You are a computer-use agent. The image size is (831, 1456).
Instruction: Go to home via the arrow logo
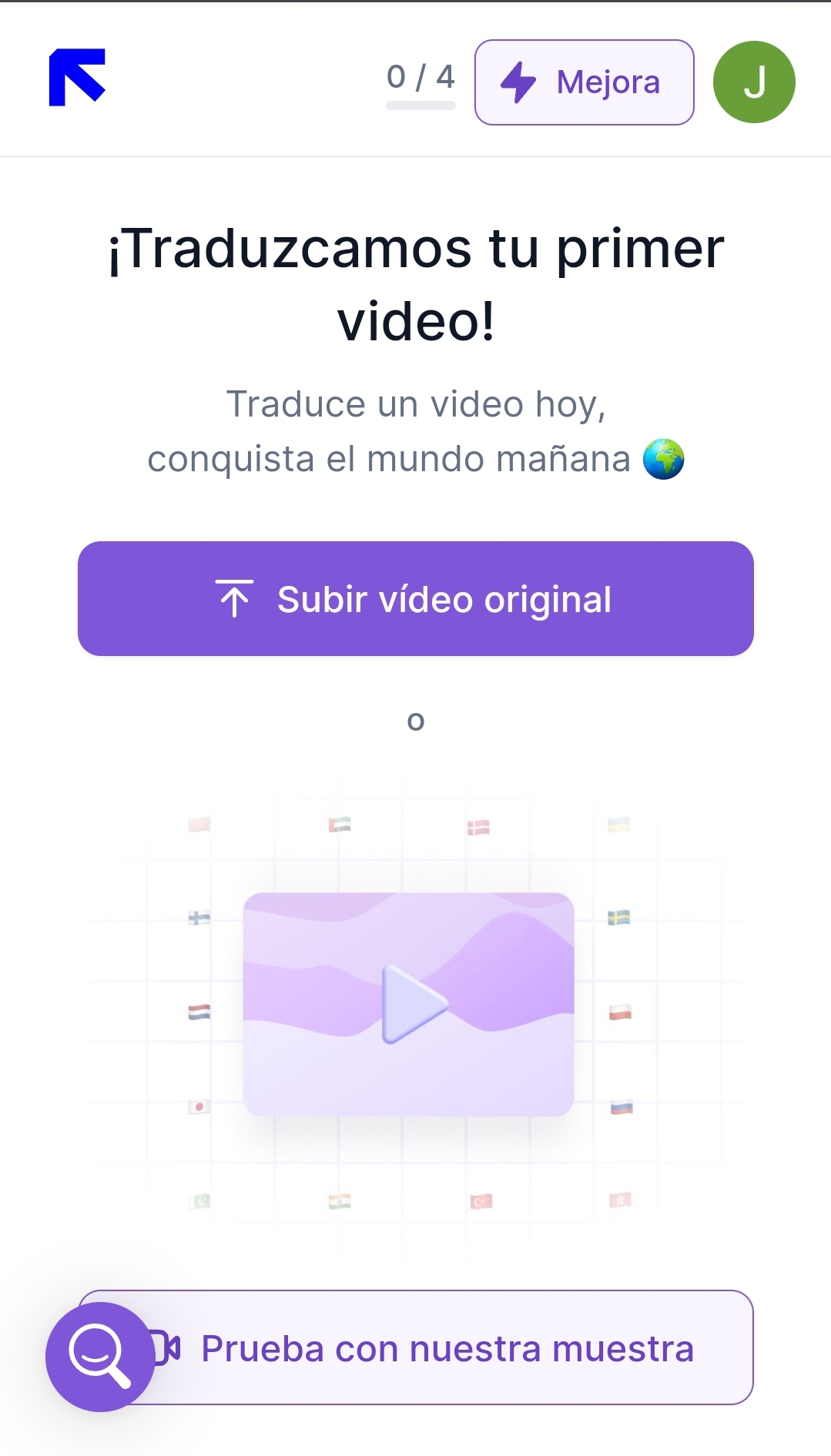(x=77, y=77)
